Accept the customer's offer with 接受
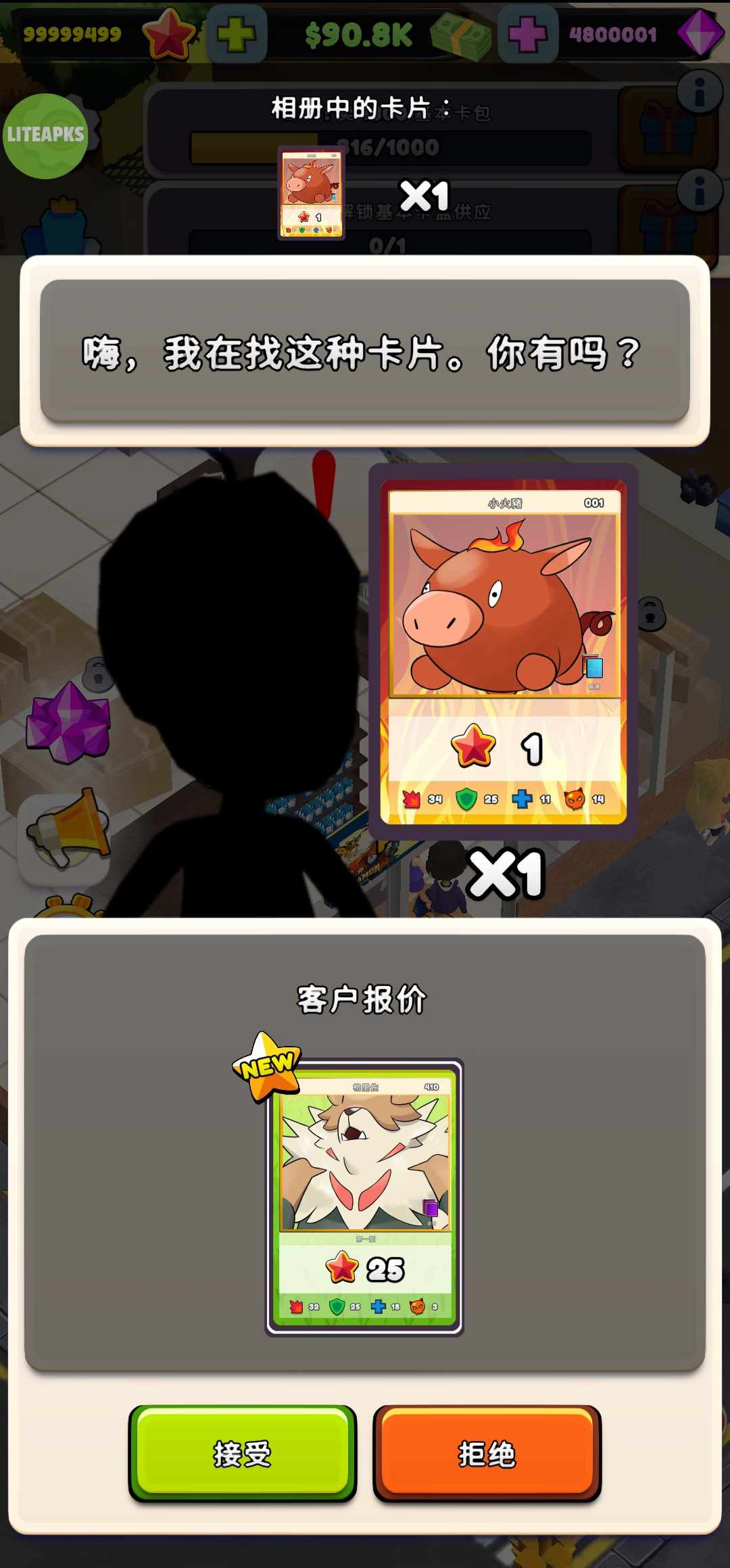This screenshot has width=730, height=1568. pyautogui.click(x=242, y=1452)
